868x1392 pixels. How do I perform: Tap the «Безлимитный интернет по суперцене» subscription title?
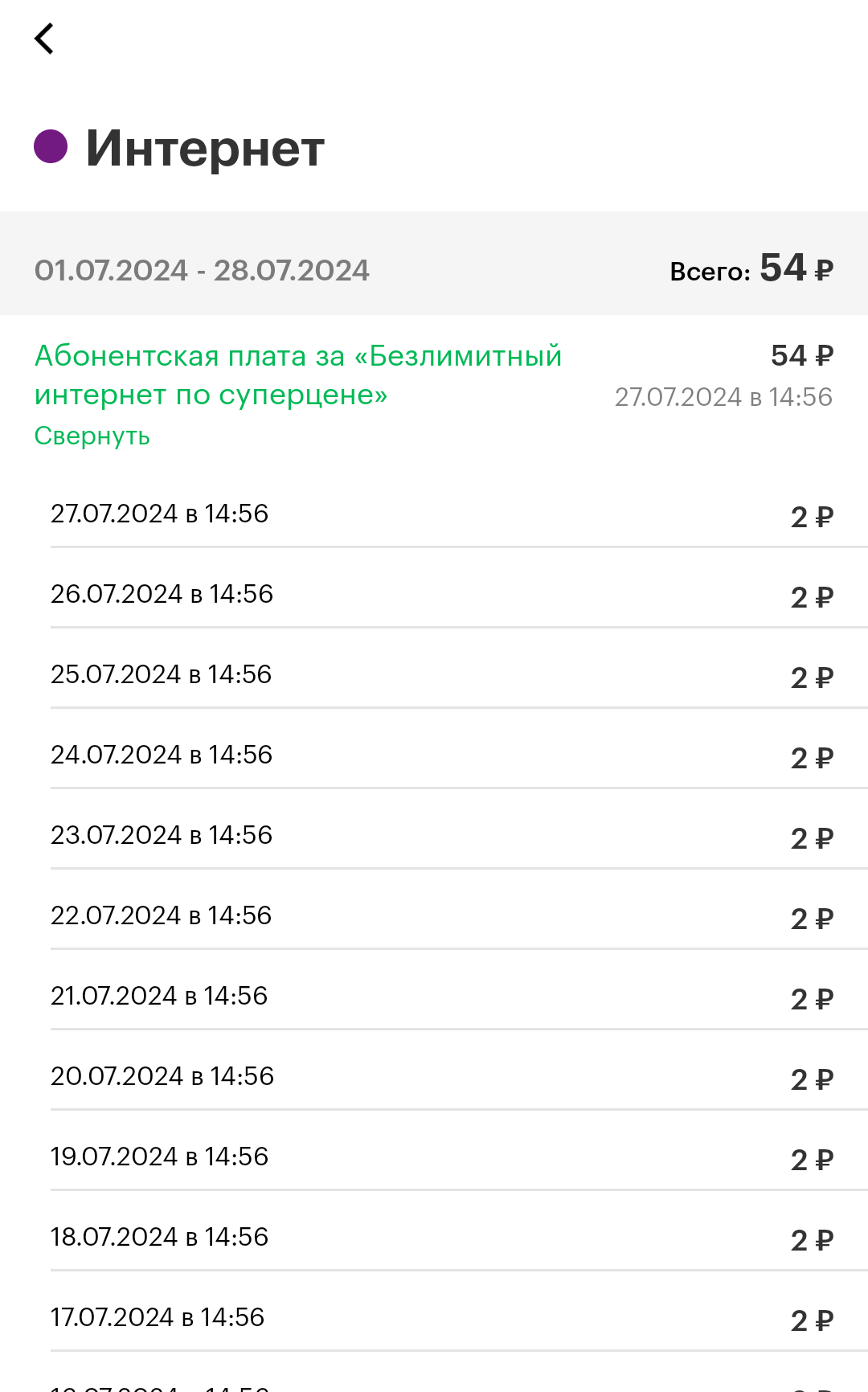297,375
